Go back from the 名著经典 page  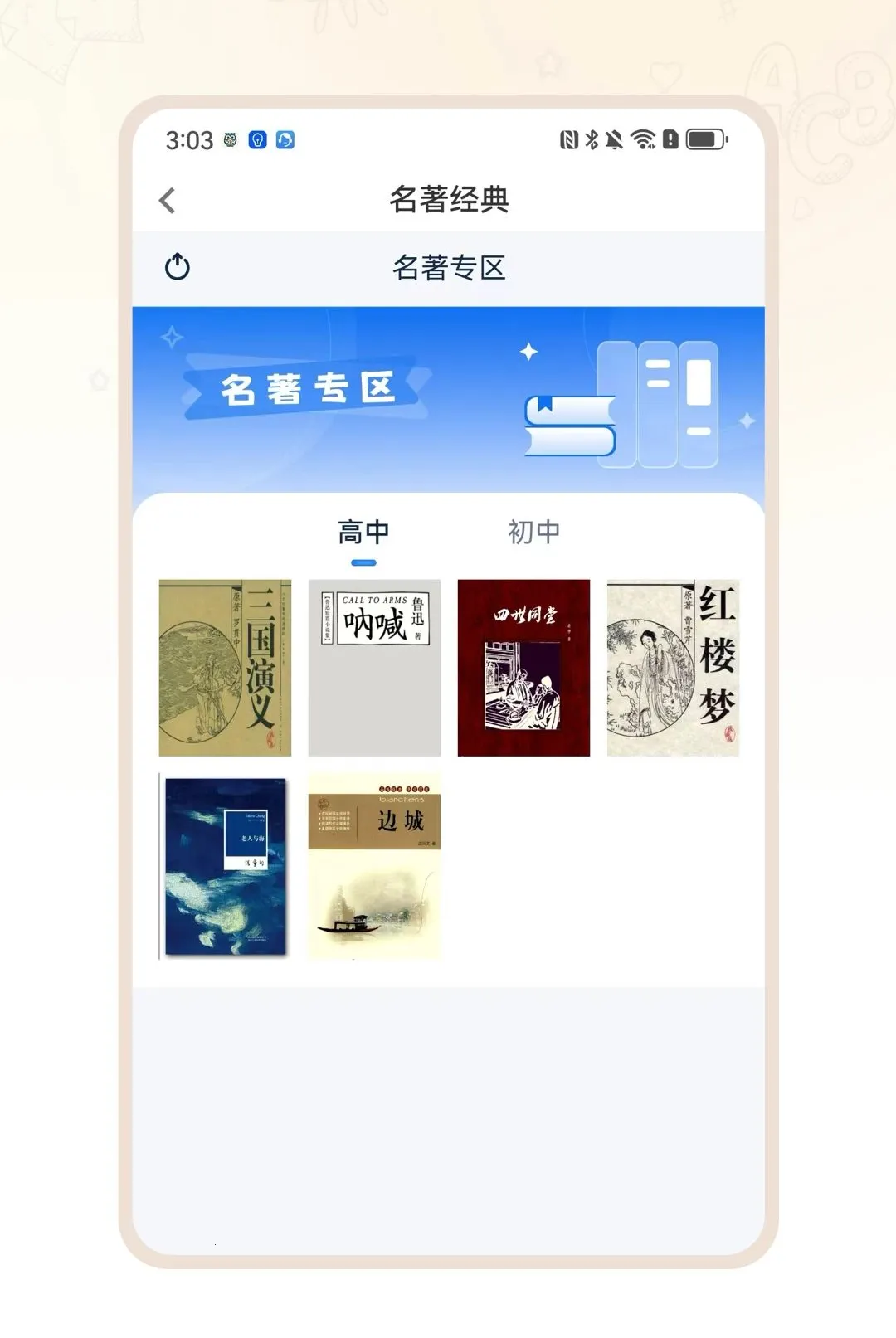(x=168, y=200)
